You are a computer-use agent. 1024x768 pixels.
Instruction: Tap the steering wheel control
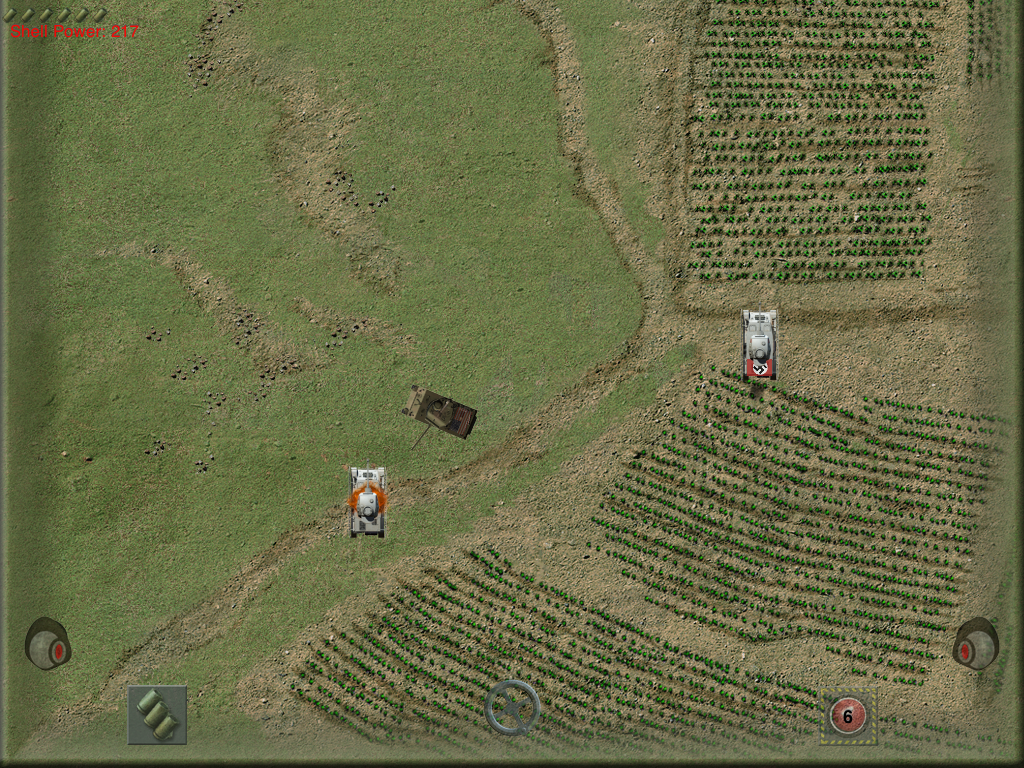click(x=512, y=708)
